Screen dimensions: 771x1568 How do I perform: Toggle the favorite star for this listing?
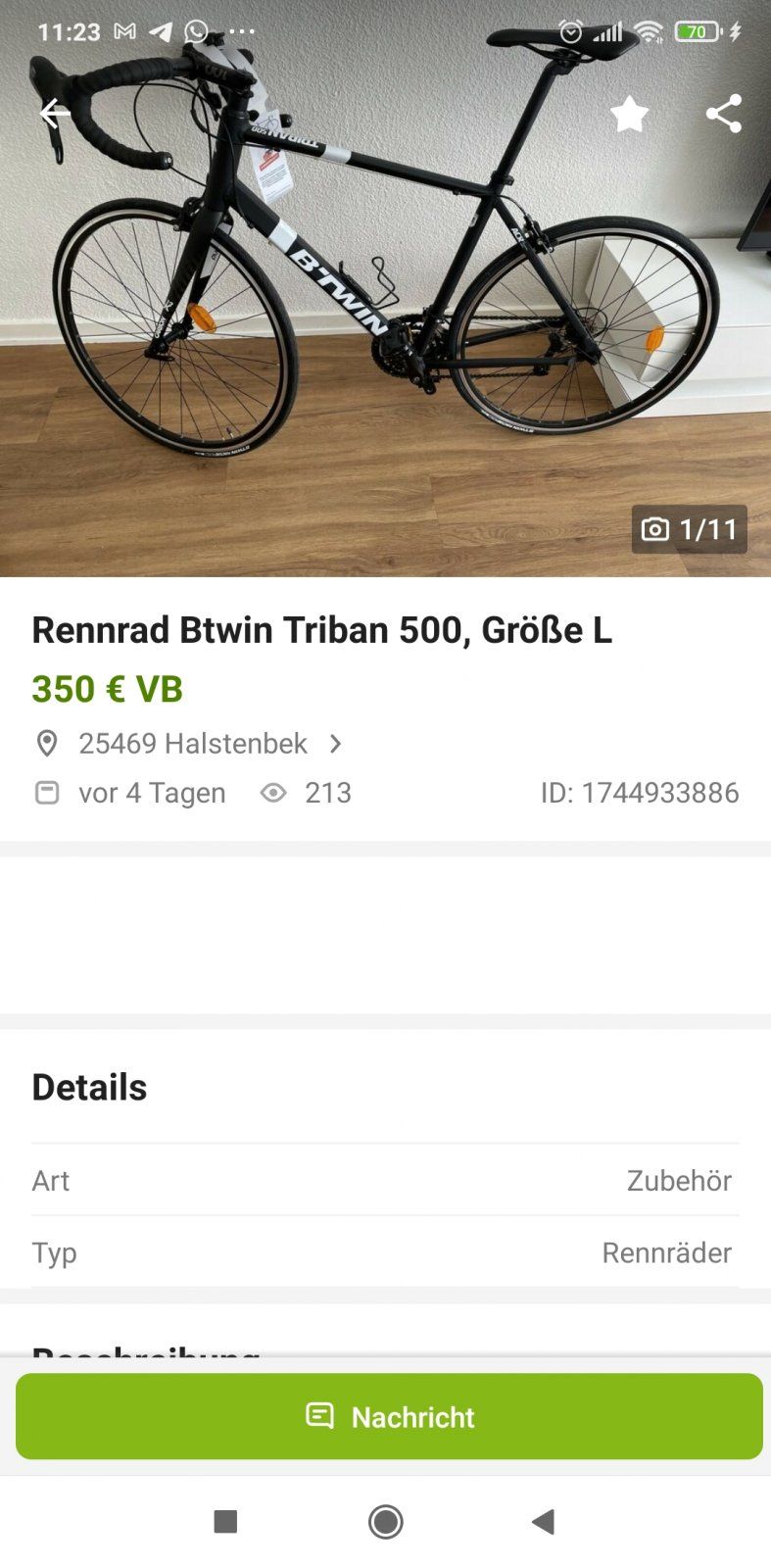629,115
